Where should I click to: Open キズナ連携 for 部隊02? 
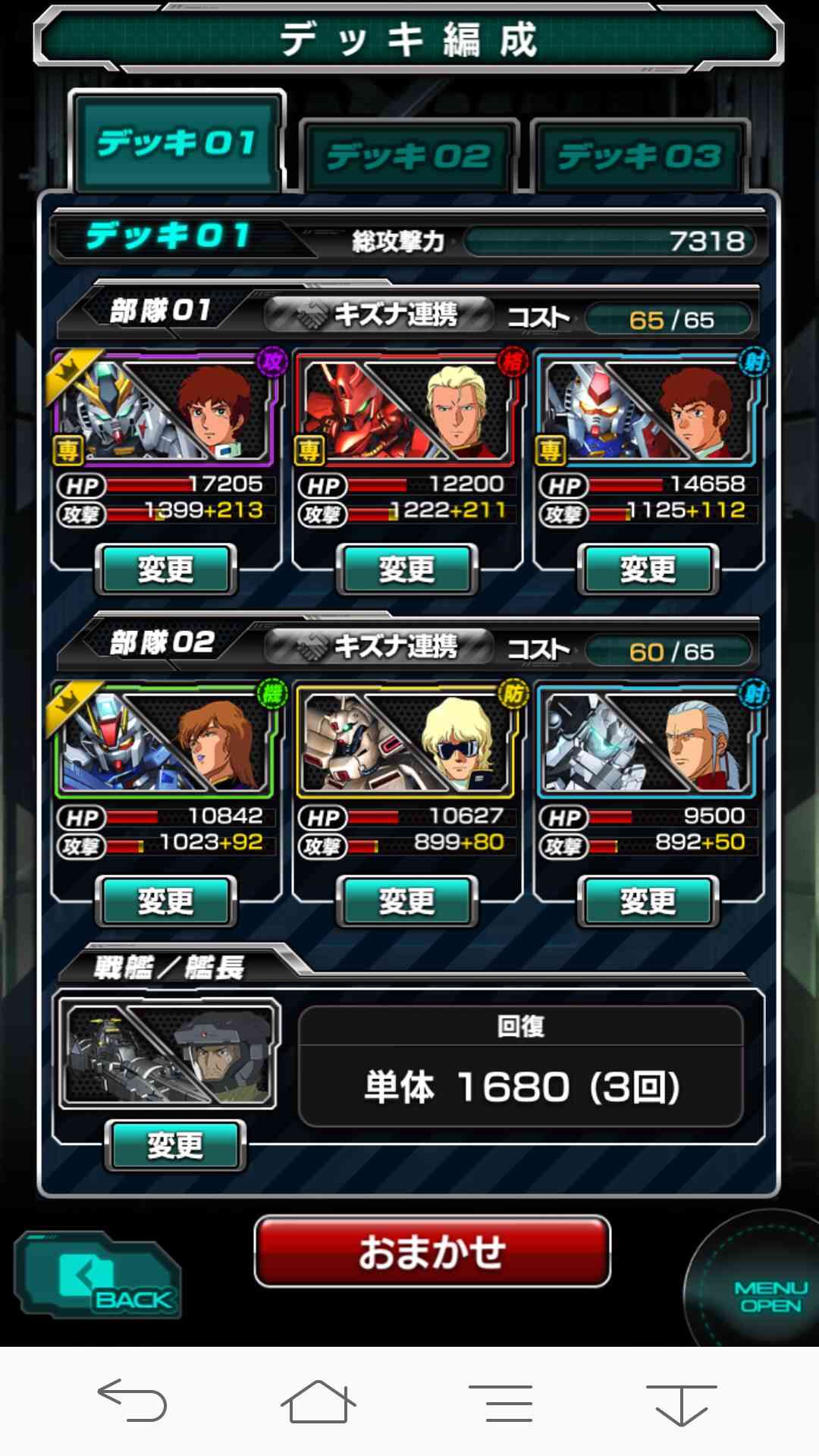coord(379,646)
